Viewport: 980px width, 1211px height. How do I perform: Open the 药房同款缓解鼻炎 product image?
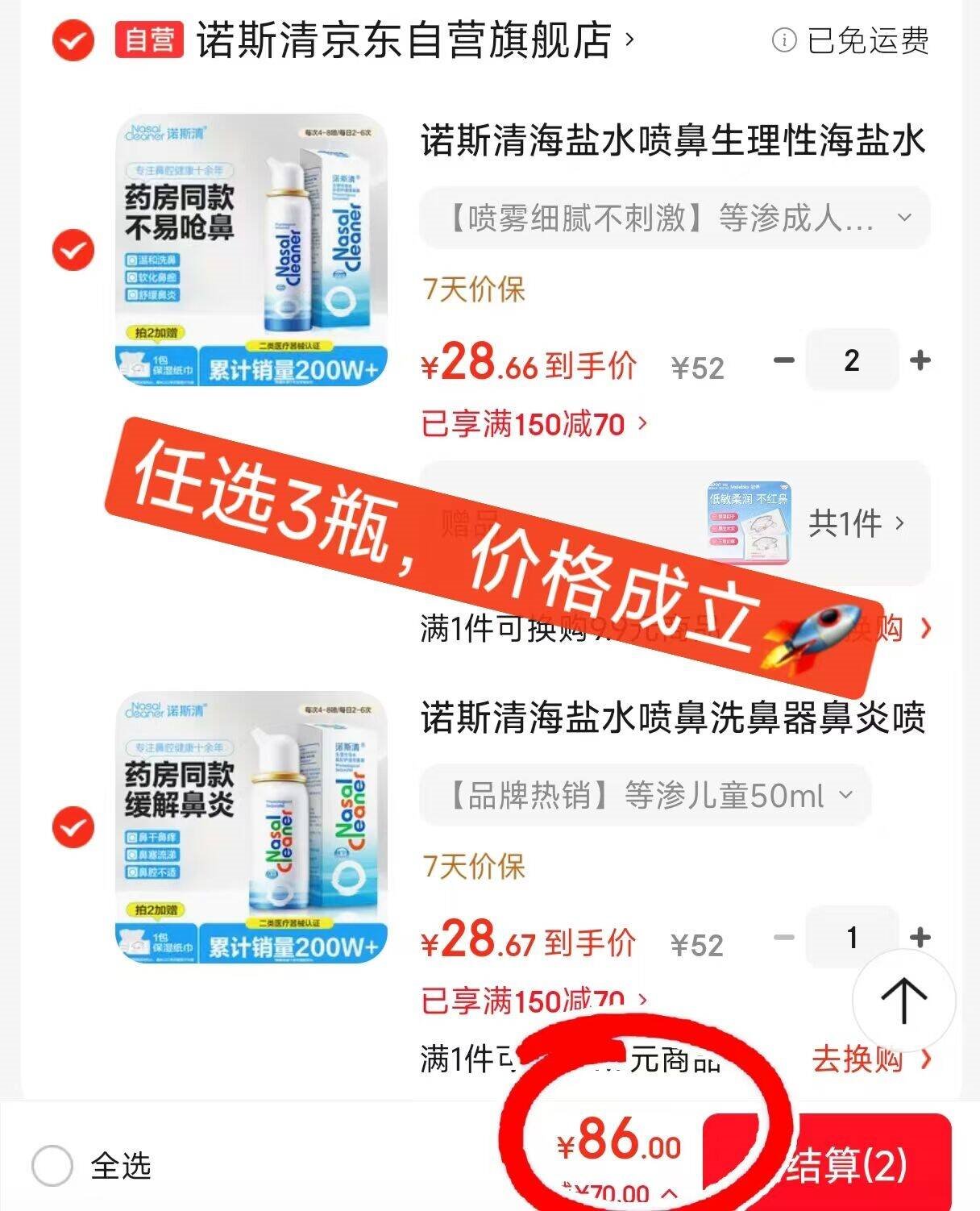[251, 827]
